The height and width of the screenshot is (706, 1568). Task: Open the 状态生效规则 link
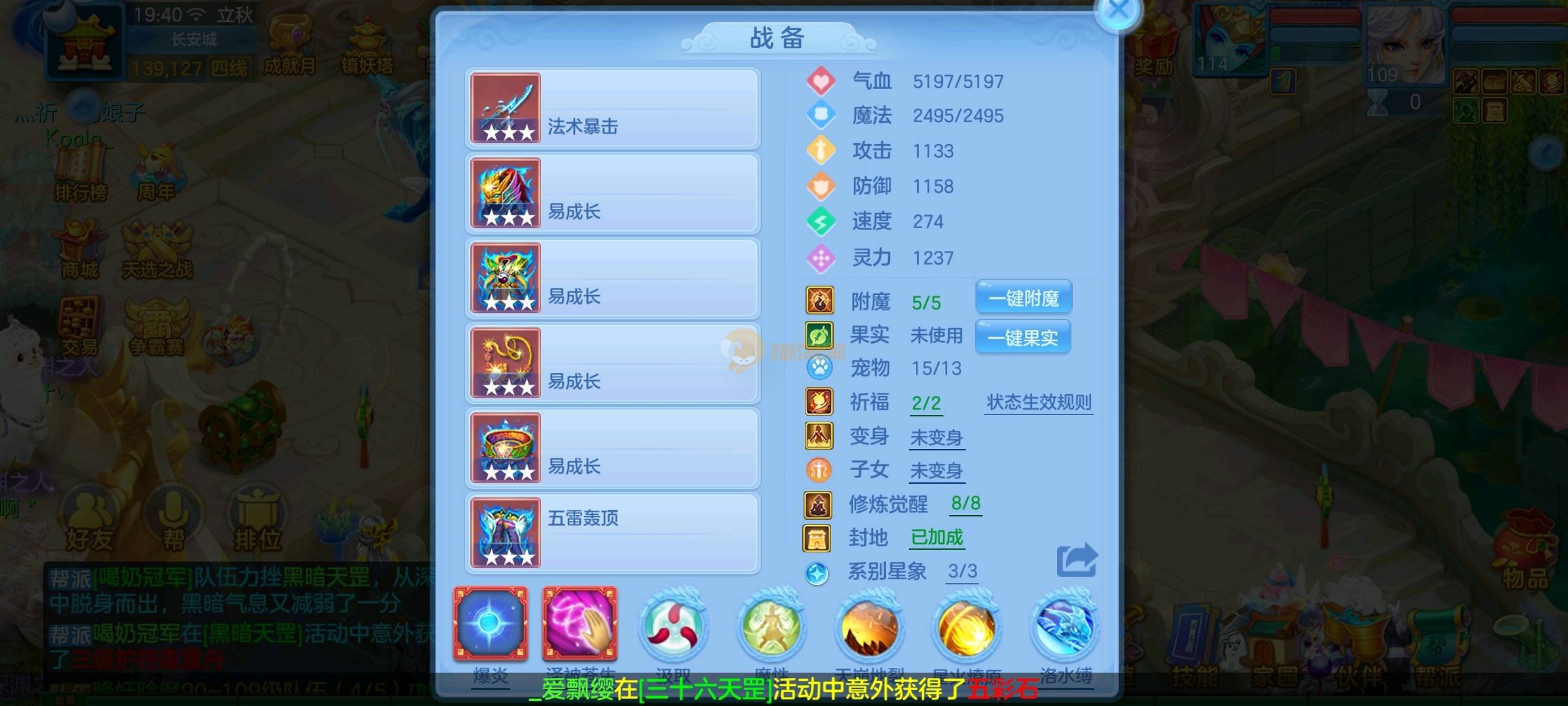pyautogui.click(x=1039, y=402)
